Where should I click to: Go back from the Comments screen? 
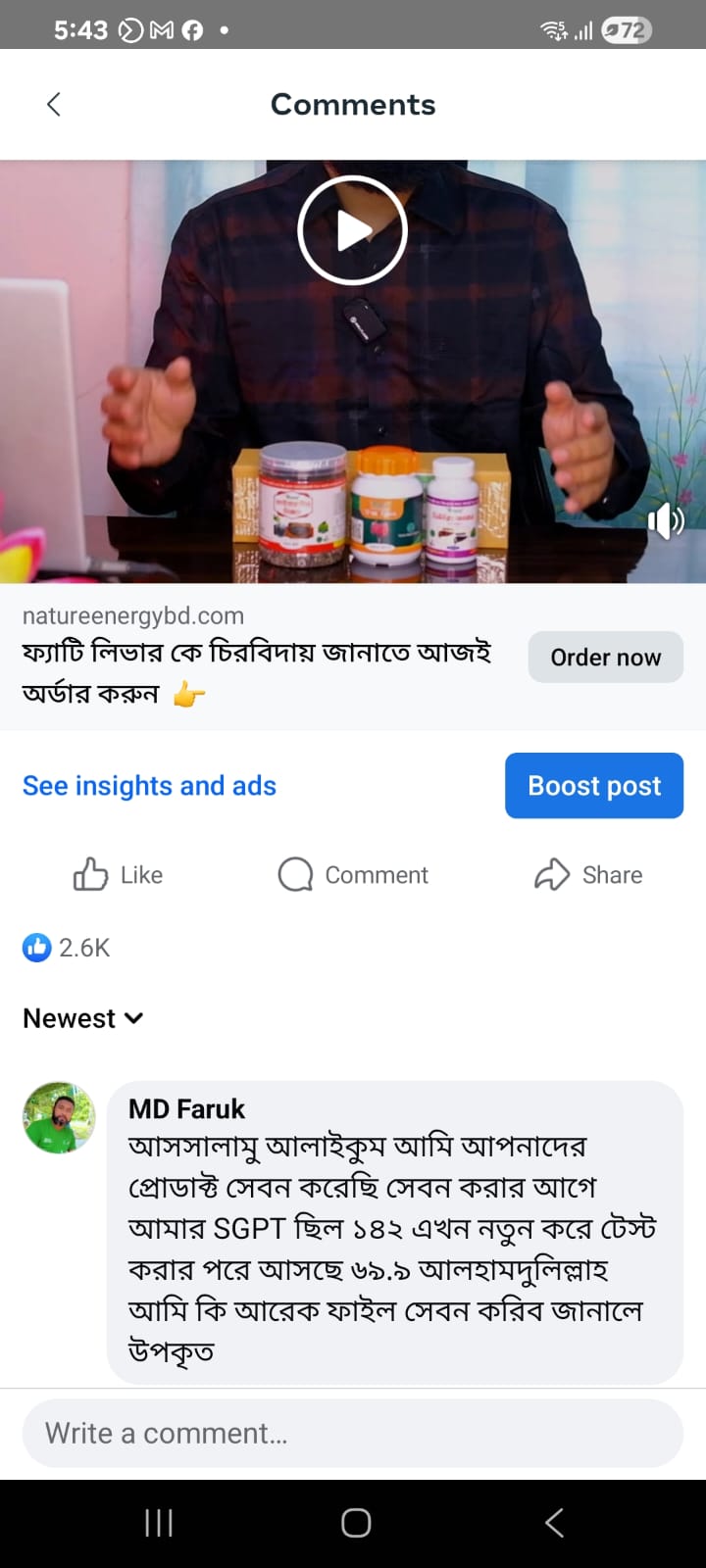pos(54,105)
